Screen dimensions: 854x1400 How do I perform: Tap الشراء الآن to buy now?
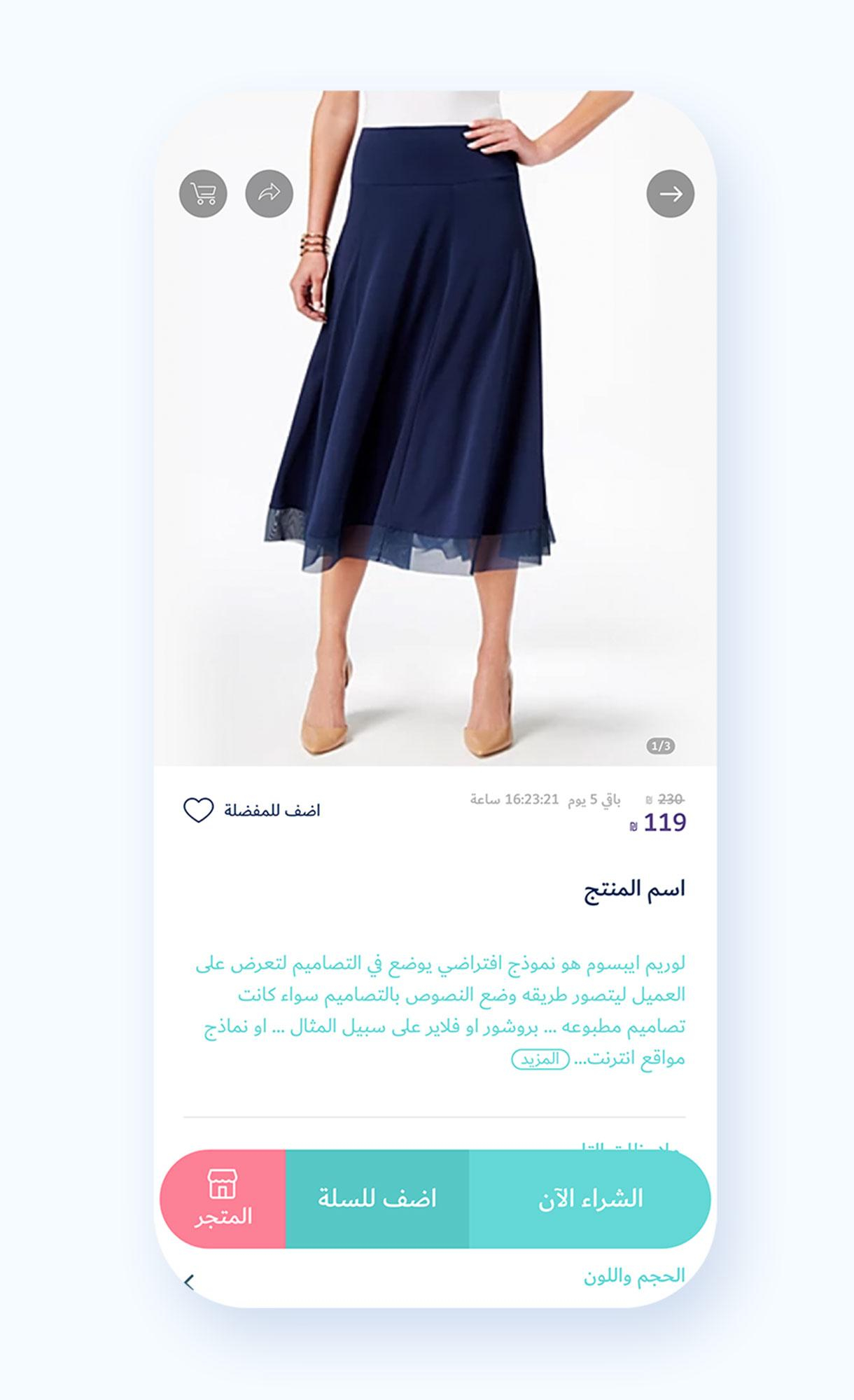coord(590,1199)
